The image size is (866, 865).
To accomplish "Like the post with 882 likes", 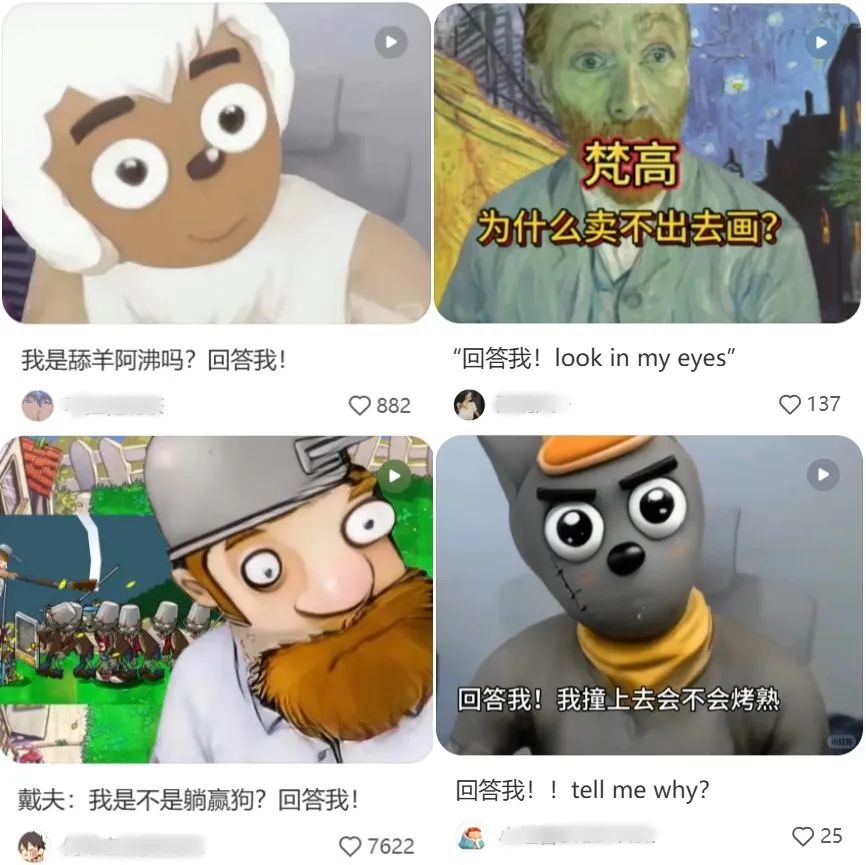I will [x=360, y=405].
